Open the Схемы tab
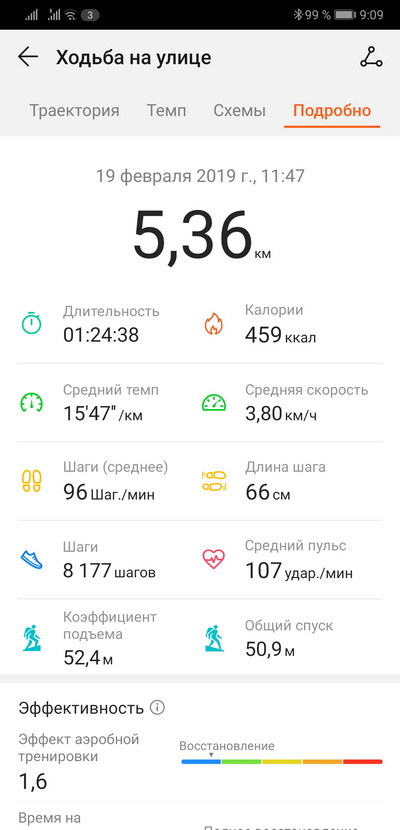The height and width of the screenshot is (830, 400). (239, 111)
